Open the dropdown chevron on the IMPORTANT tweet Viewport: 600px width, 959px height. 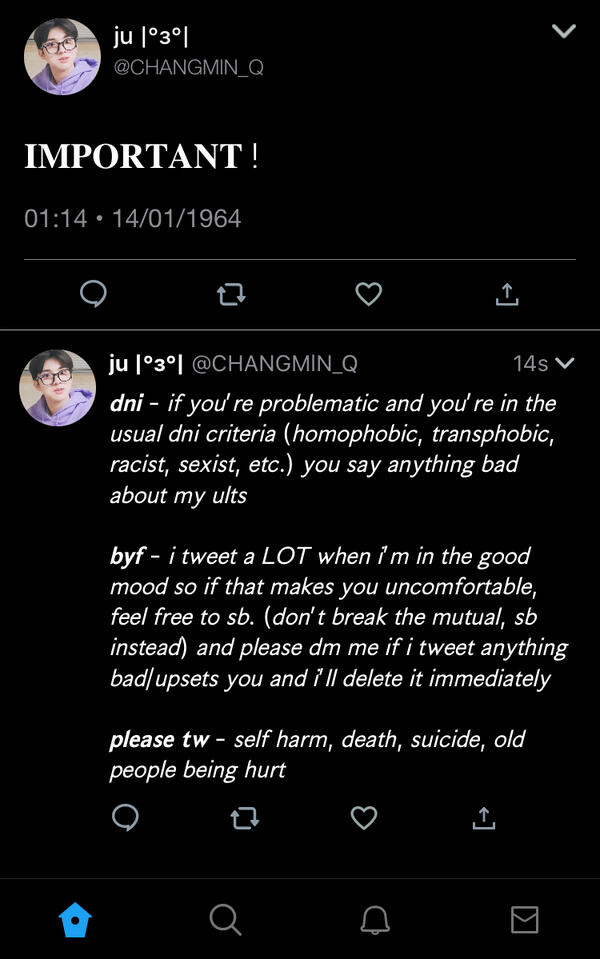564,31
